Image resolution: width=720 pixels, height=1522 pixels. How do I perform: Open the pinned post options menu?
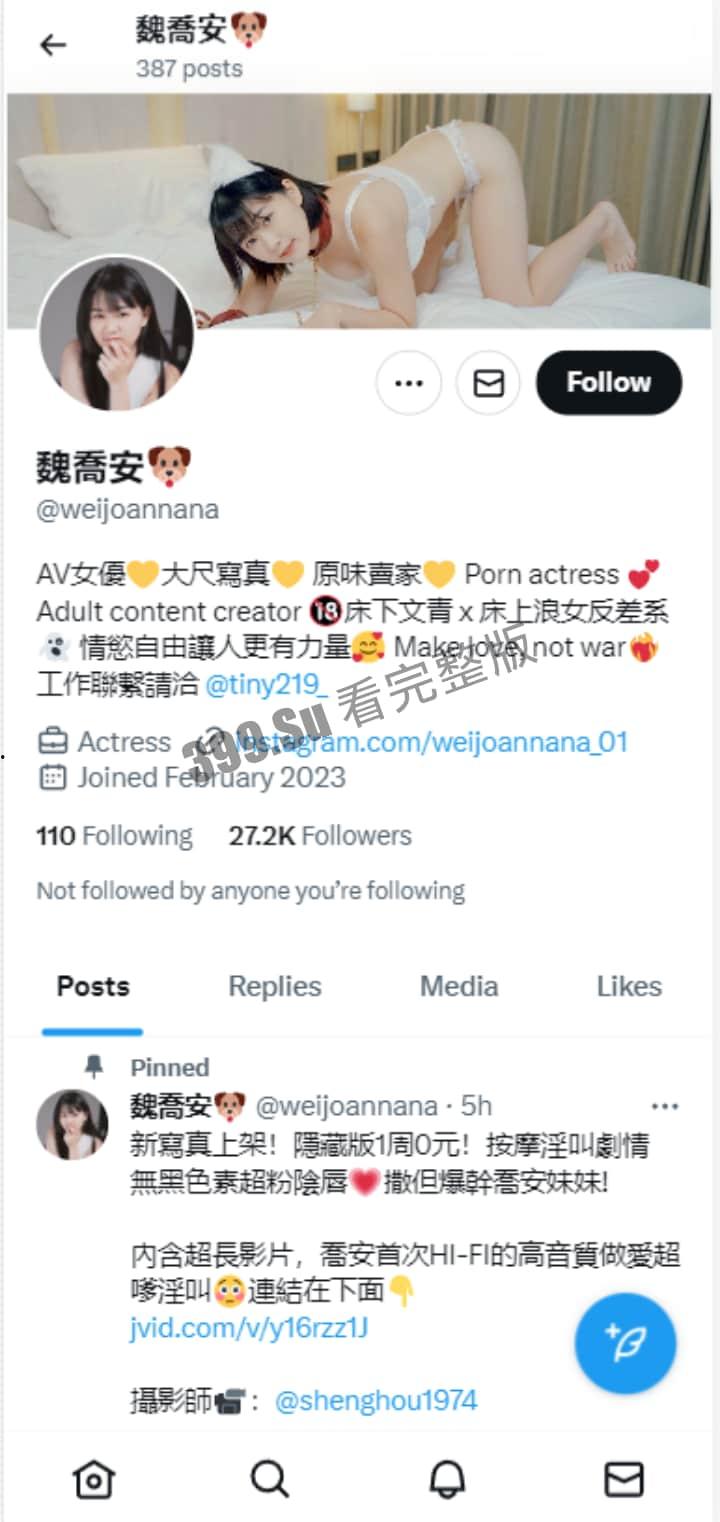[664, 1104]
